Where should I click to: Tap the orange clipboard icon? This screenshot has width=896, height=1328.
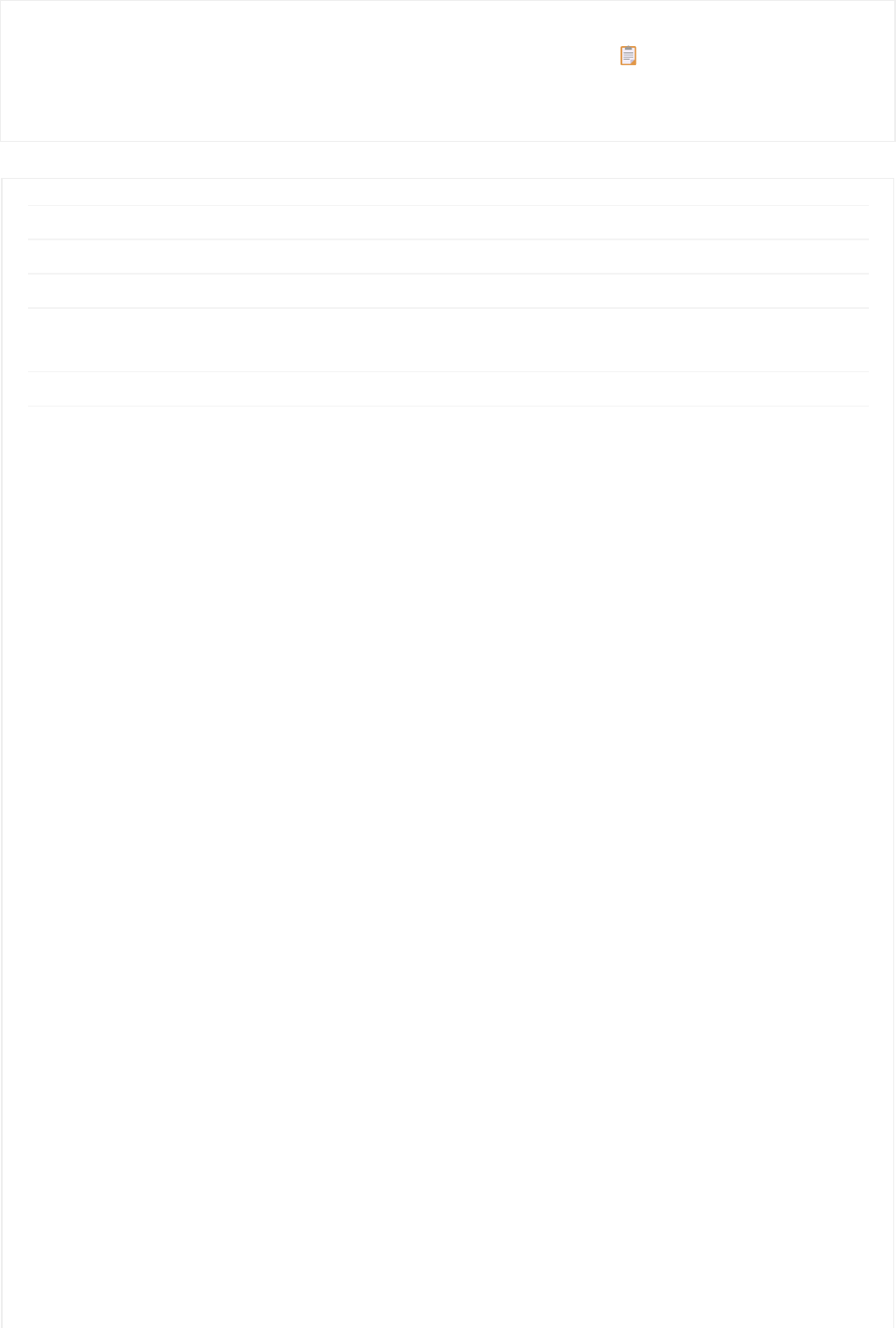tap(629, 56)
